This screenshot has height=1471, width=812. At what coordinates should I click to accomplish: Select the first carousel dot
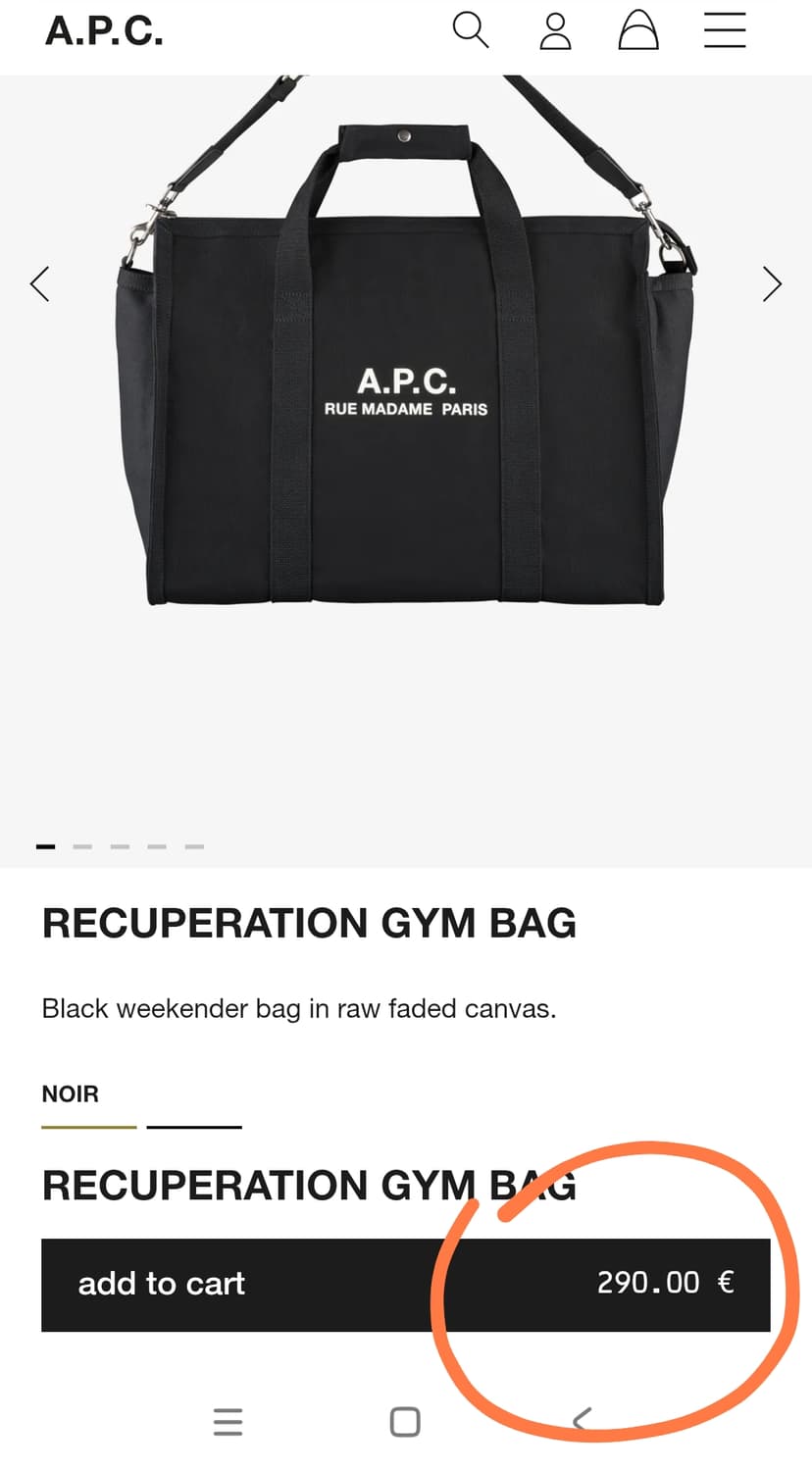point(45,845)
